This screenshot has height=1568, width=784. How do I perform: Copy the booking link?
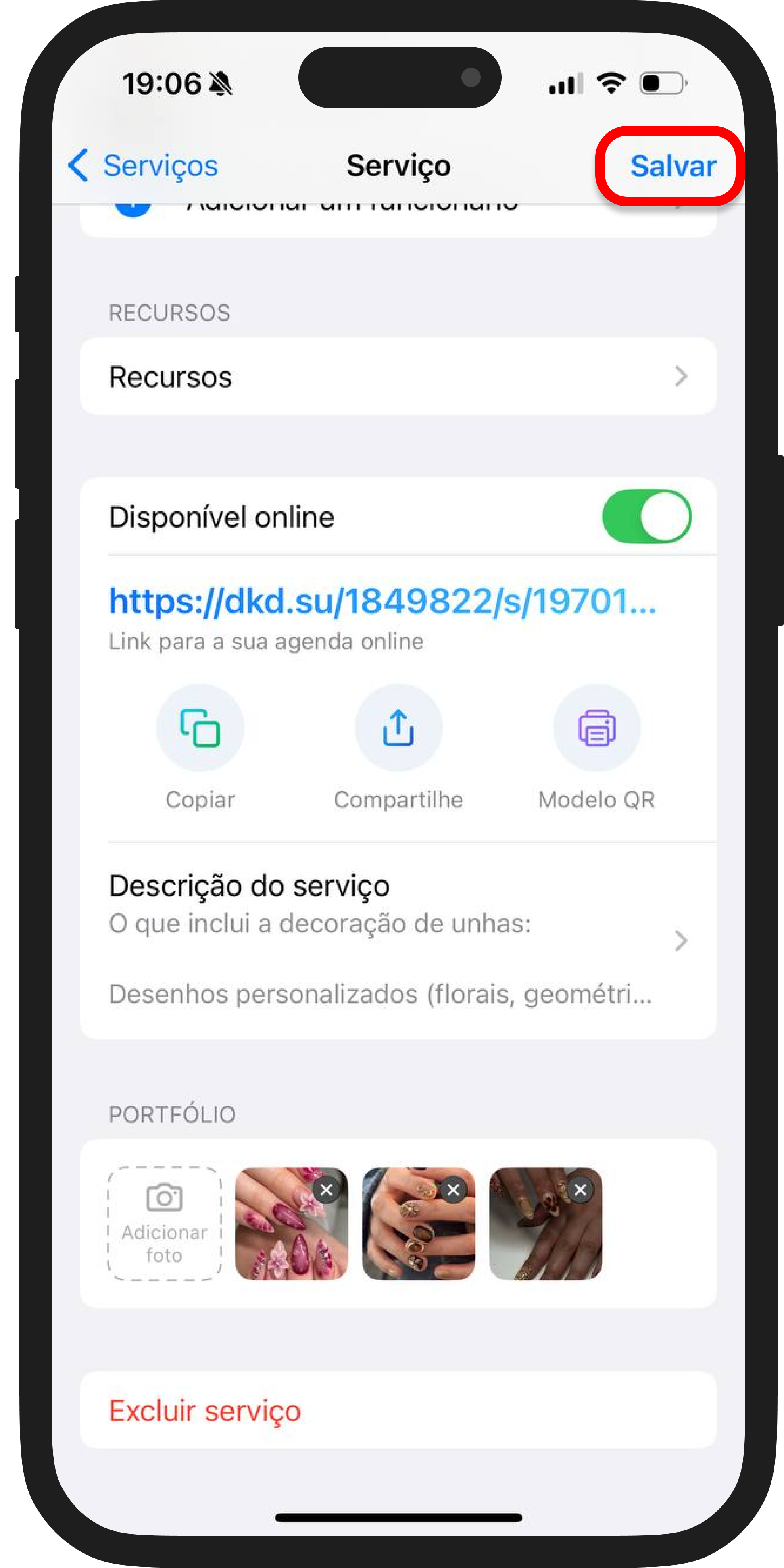click(200, 729)
